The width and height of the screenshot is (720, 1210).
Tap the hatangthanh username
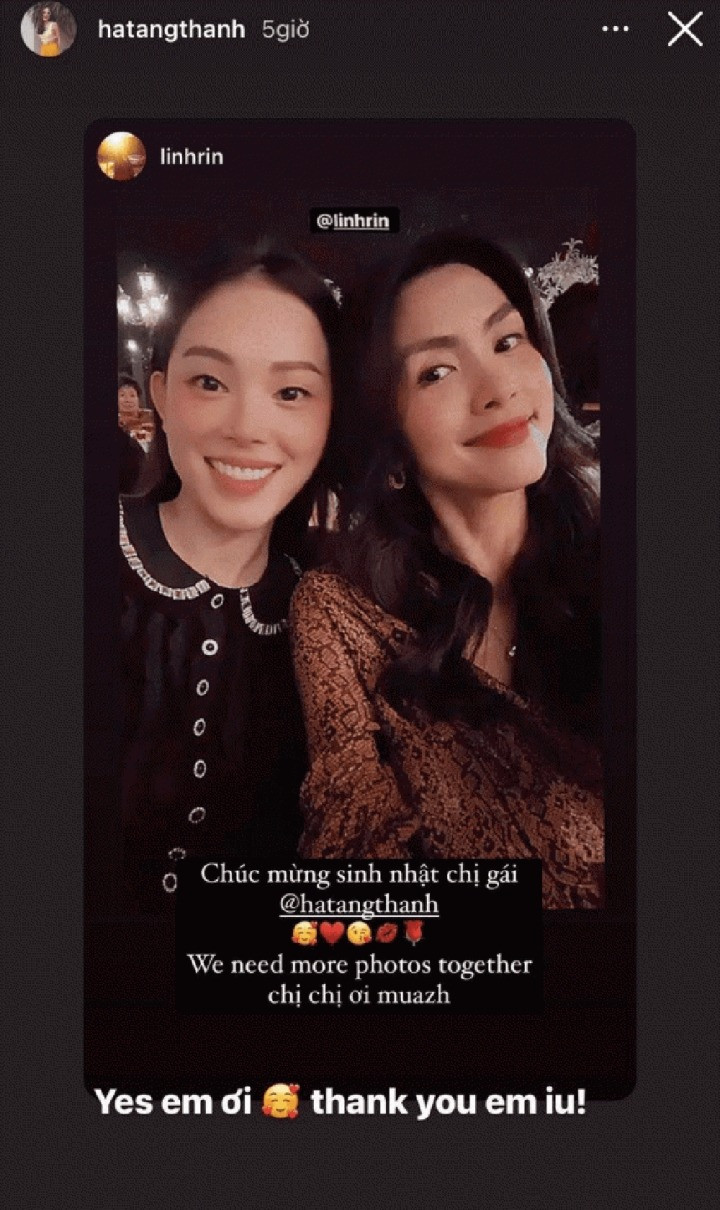[171, 30]
